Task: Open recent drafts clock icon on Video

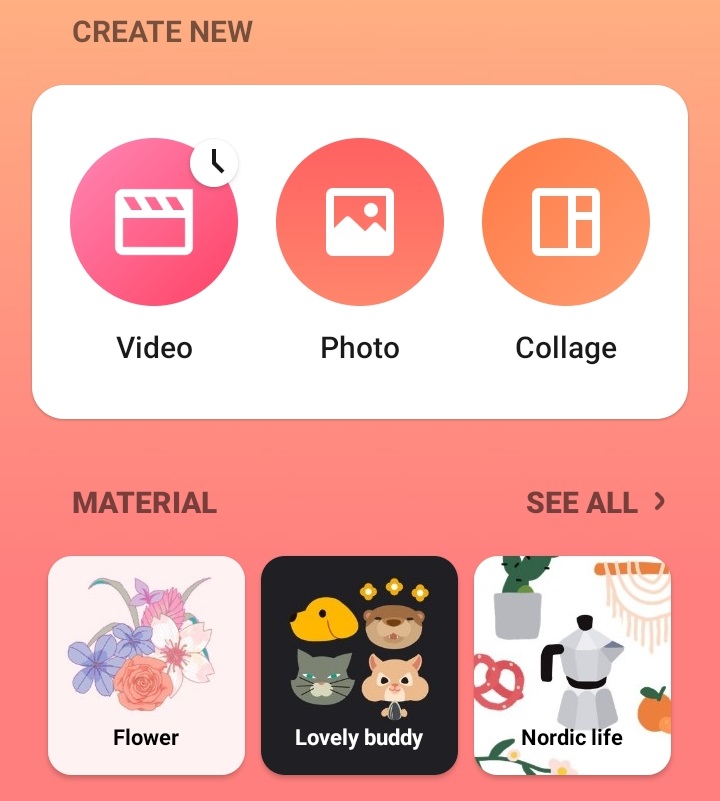Action: pos(214,162)
